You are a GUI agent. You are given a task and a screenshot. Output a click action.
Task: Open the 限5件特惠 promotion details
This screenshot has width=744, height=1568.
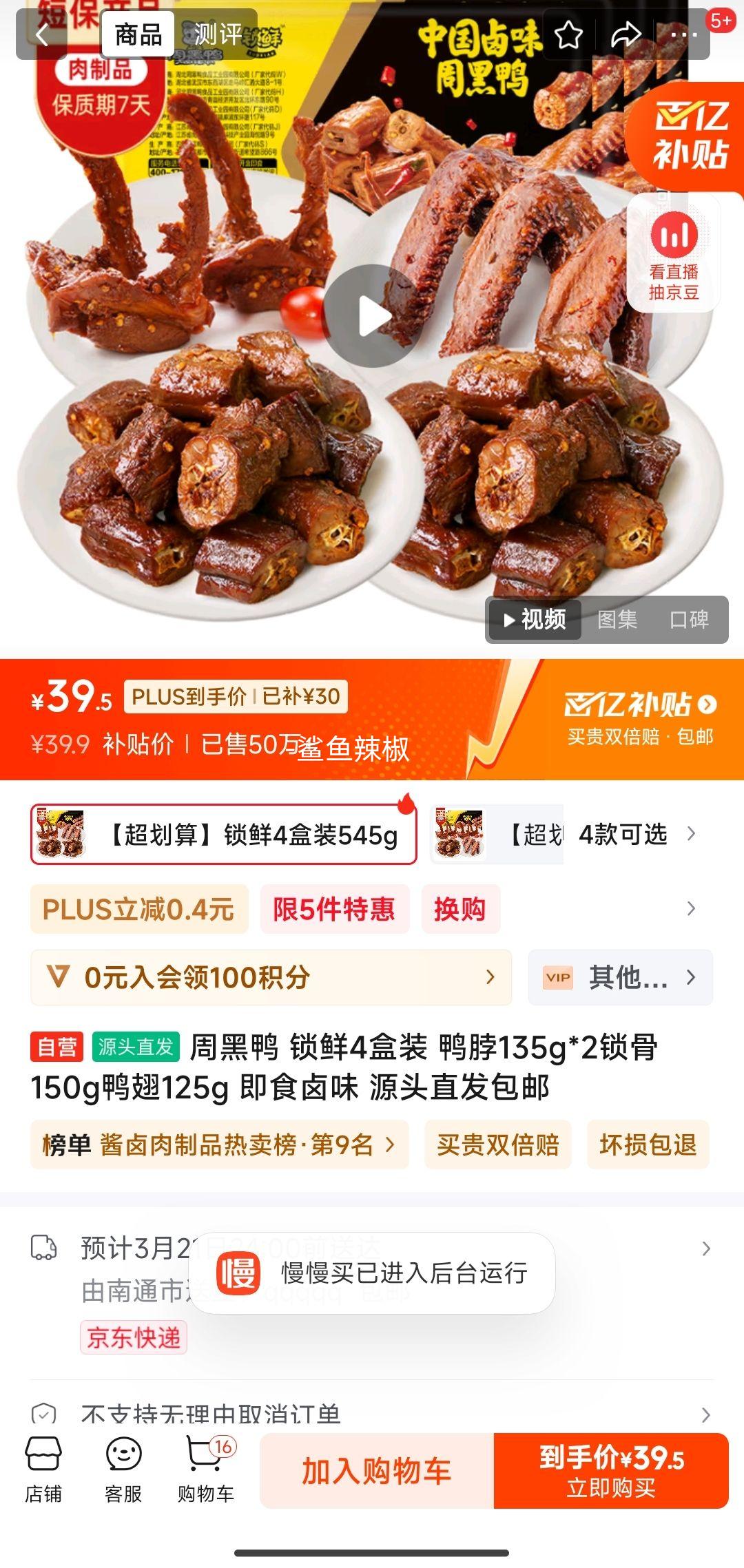tap(334, 909)
